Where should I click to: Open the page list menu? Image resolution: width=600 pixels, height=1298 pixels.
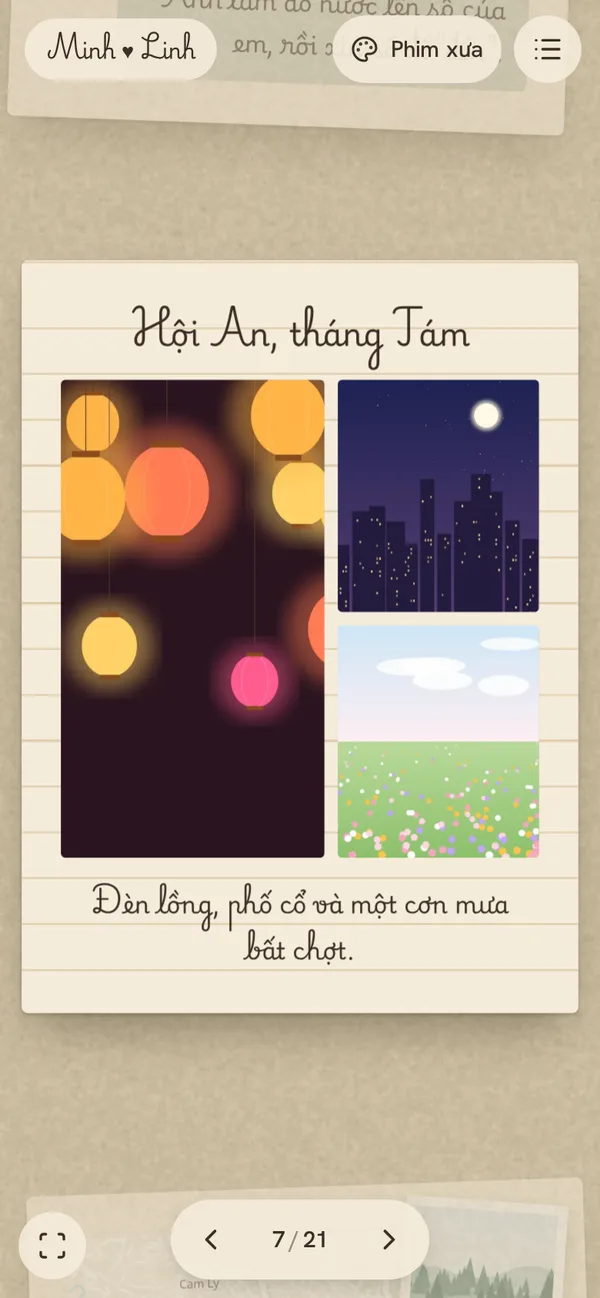coord(547,49)
